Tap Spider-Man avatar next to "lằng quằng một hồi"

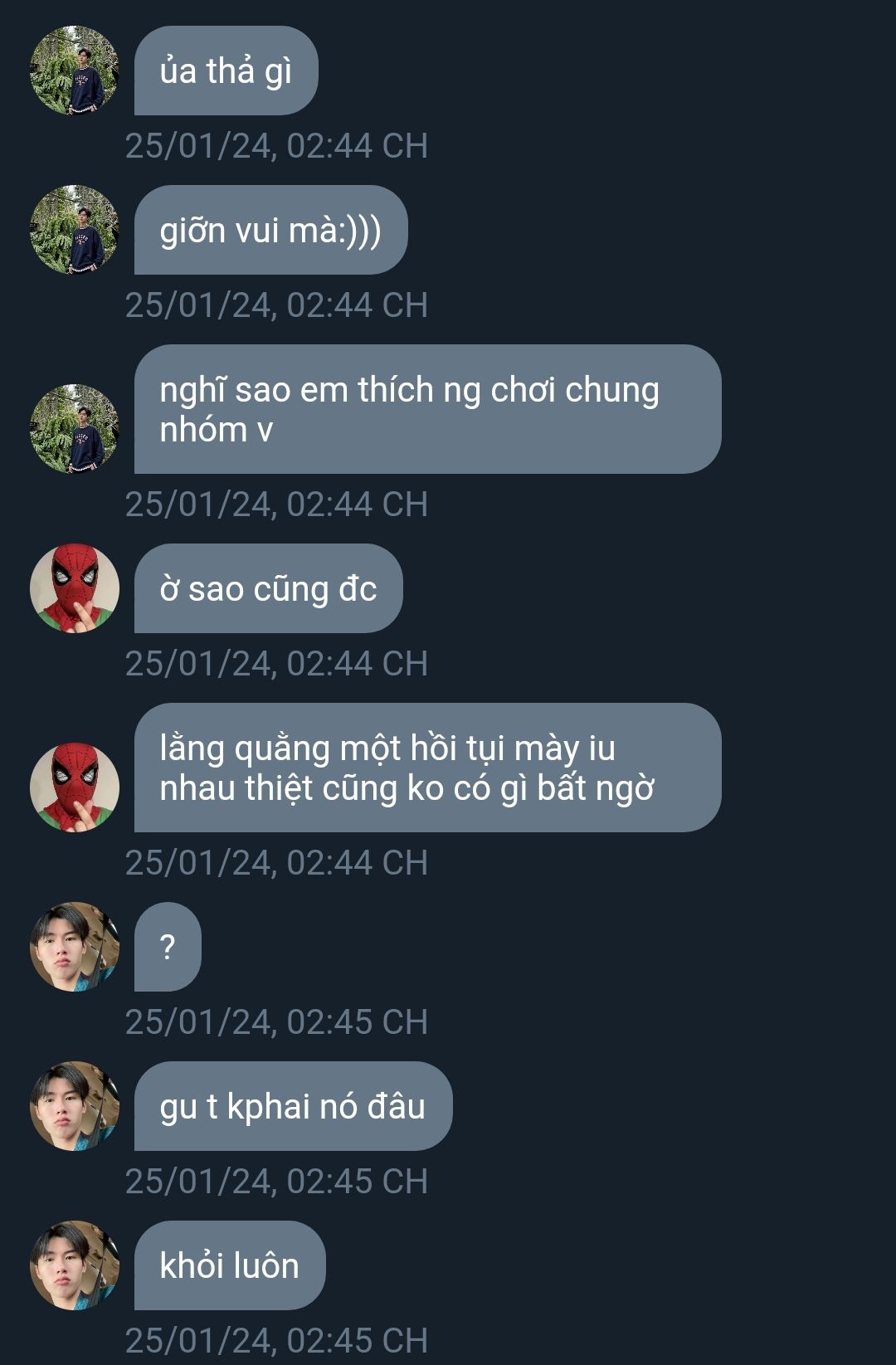(x=75, y=787)
